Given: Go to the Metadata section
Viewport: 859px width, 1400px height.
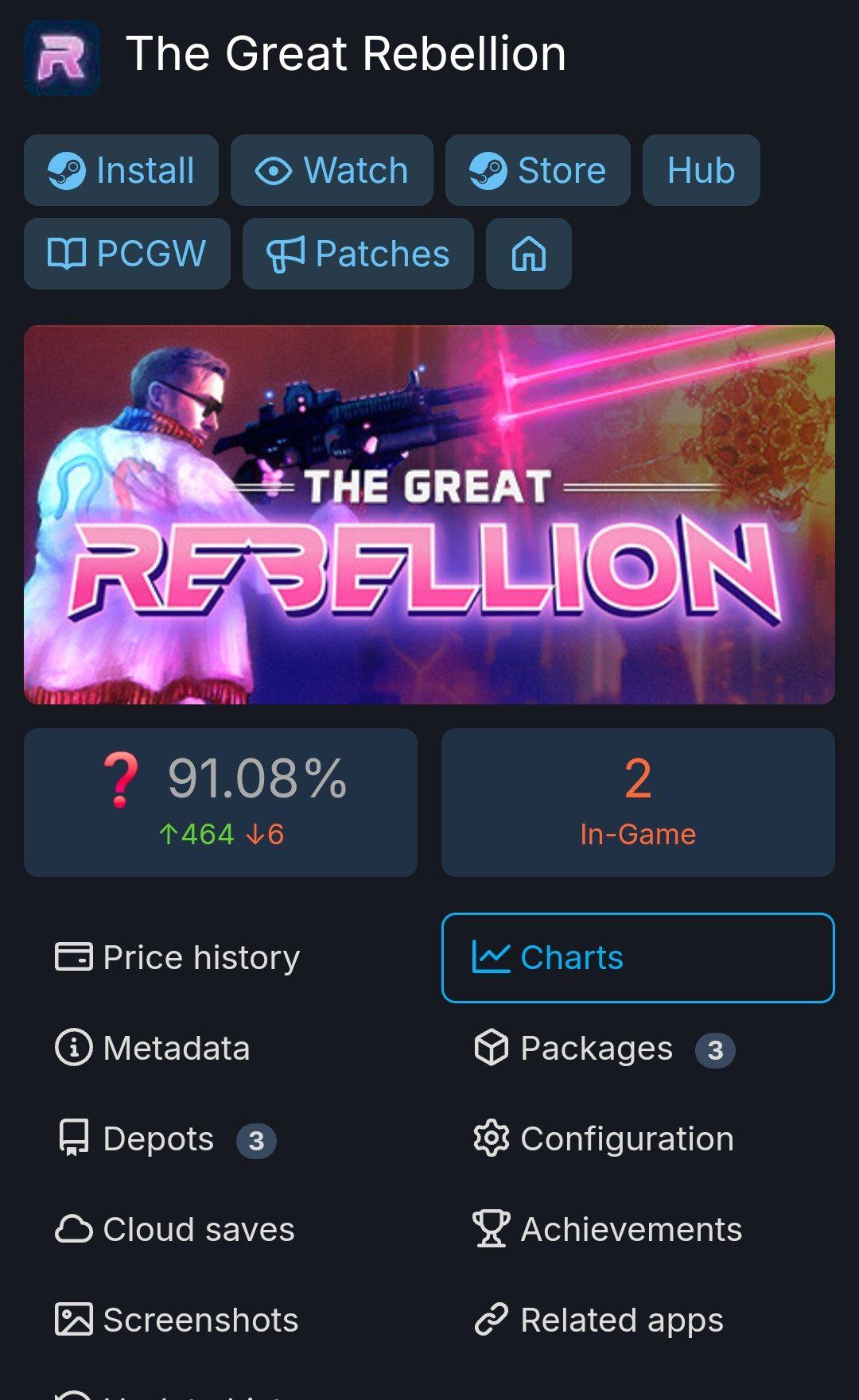Looking at the screenshot, I should (x=220, y=1048).
